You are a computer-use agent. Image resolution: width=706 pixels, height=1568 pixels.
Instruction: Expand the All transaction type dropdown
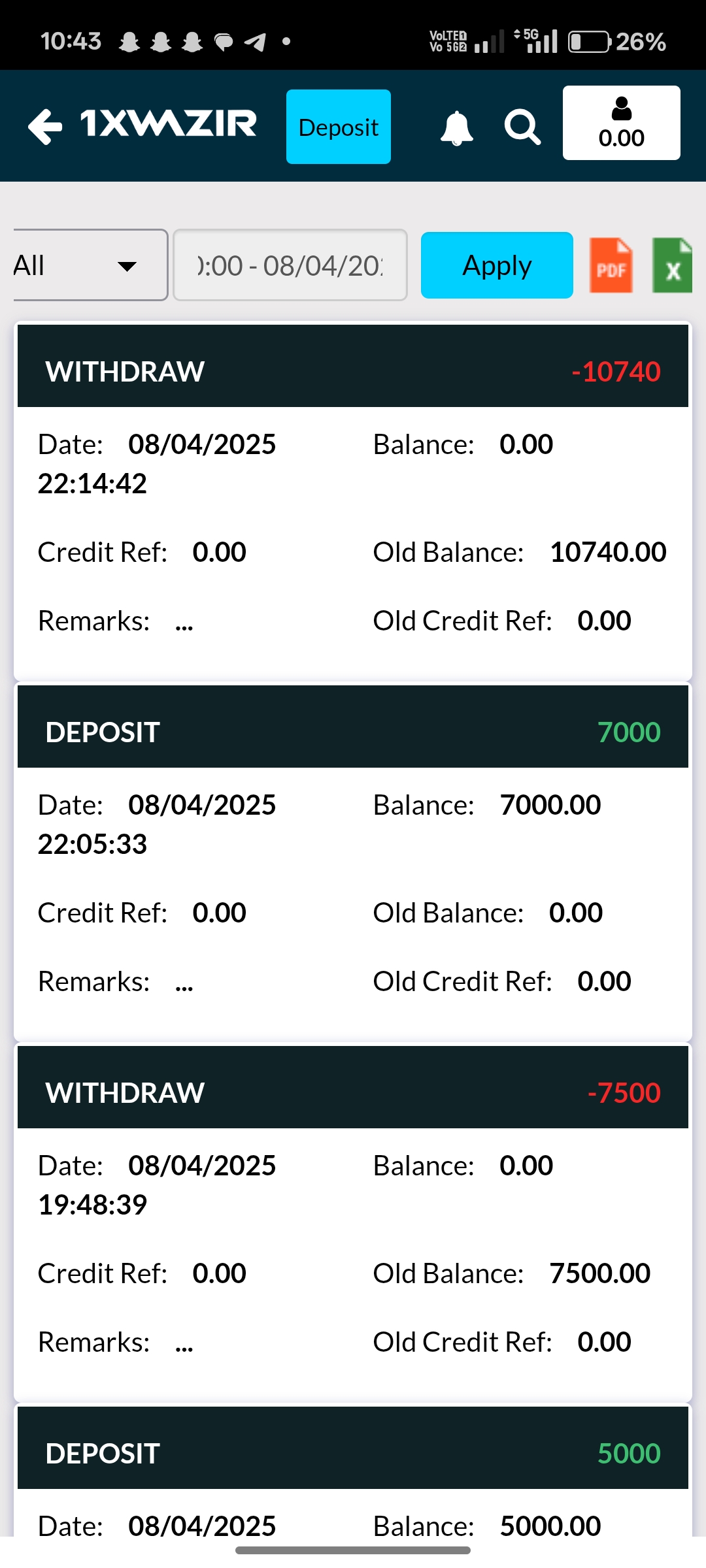[90, 265]
